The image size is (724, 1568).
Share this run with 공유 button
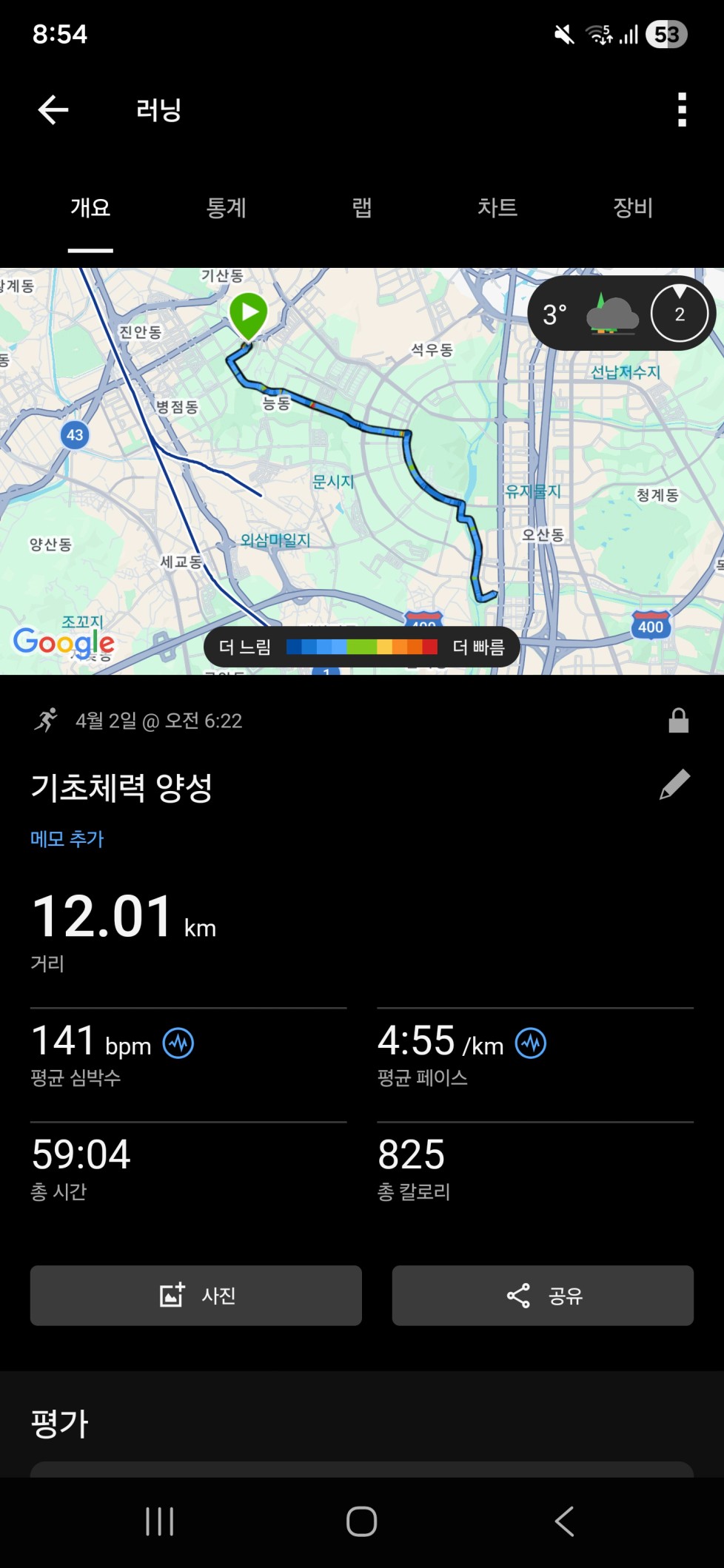[x=543, y=1295]
